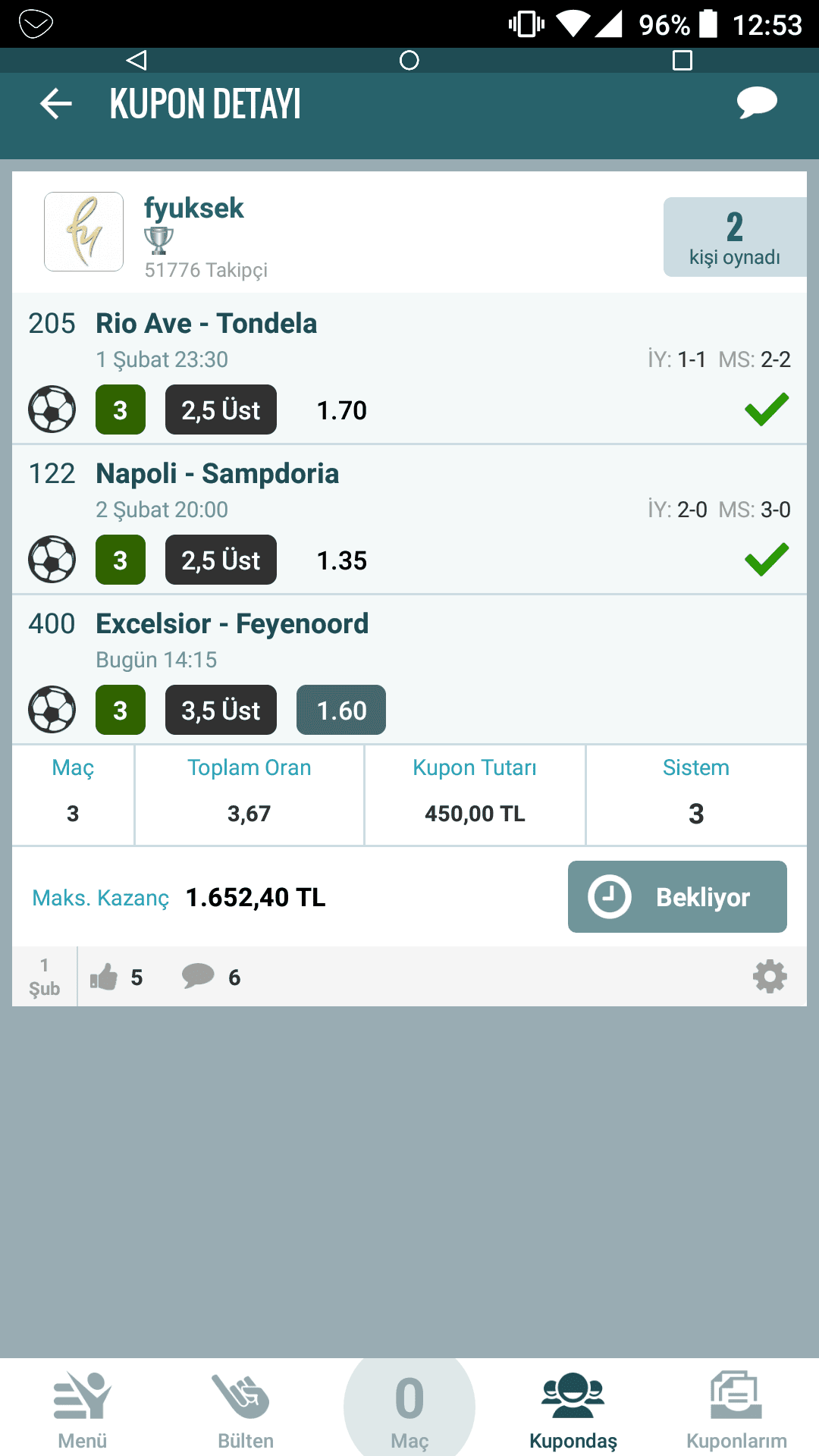Switch to the Kuponlarım tab

(736, 1410)
